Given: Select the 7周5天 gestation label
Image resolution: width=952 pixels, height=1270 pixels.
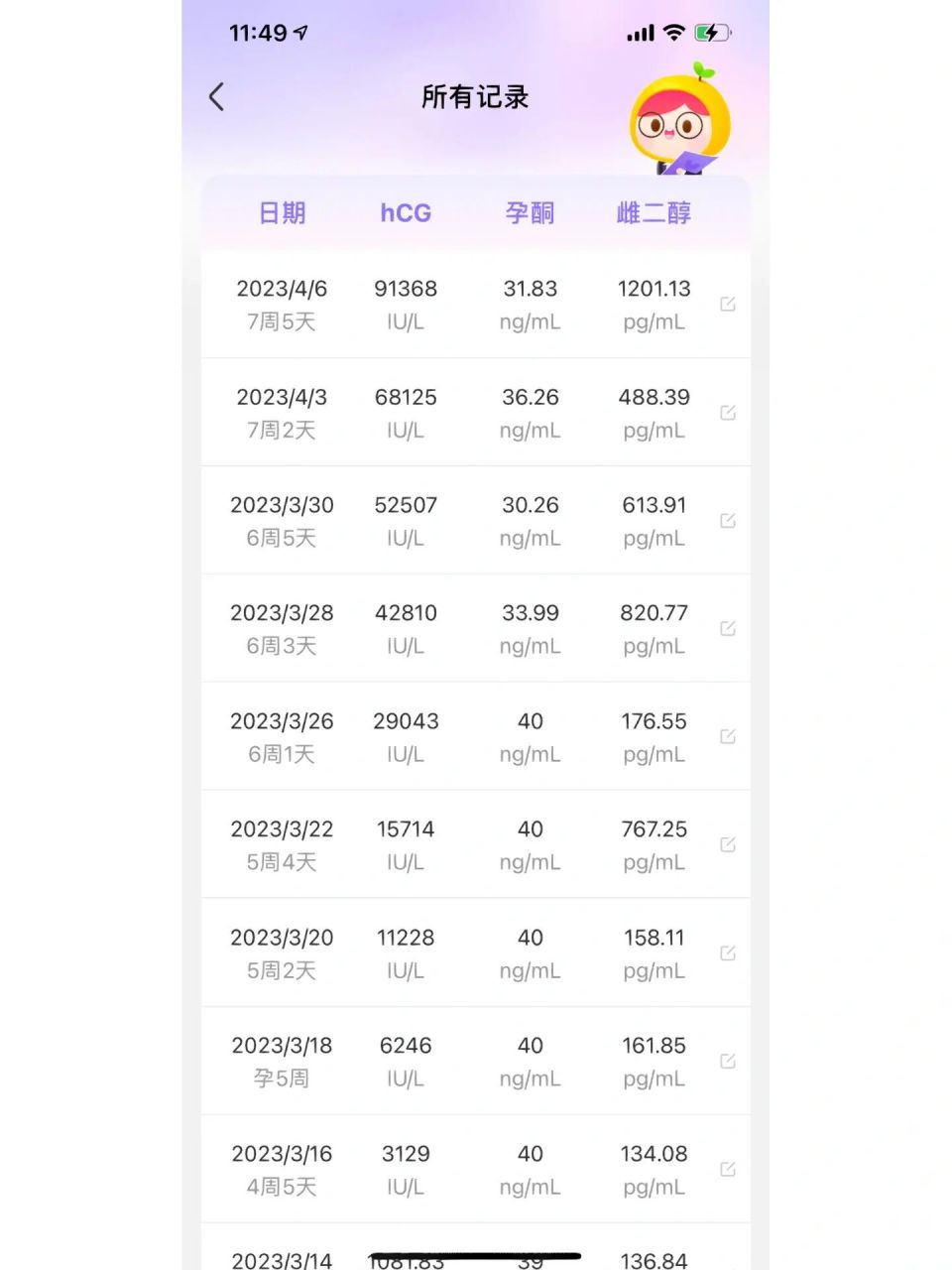Looking at the screenshot, I should point(282,321).
